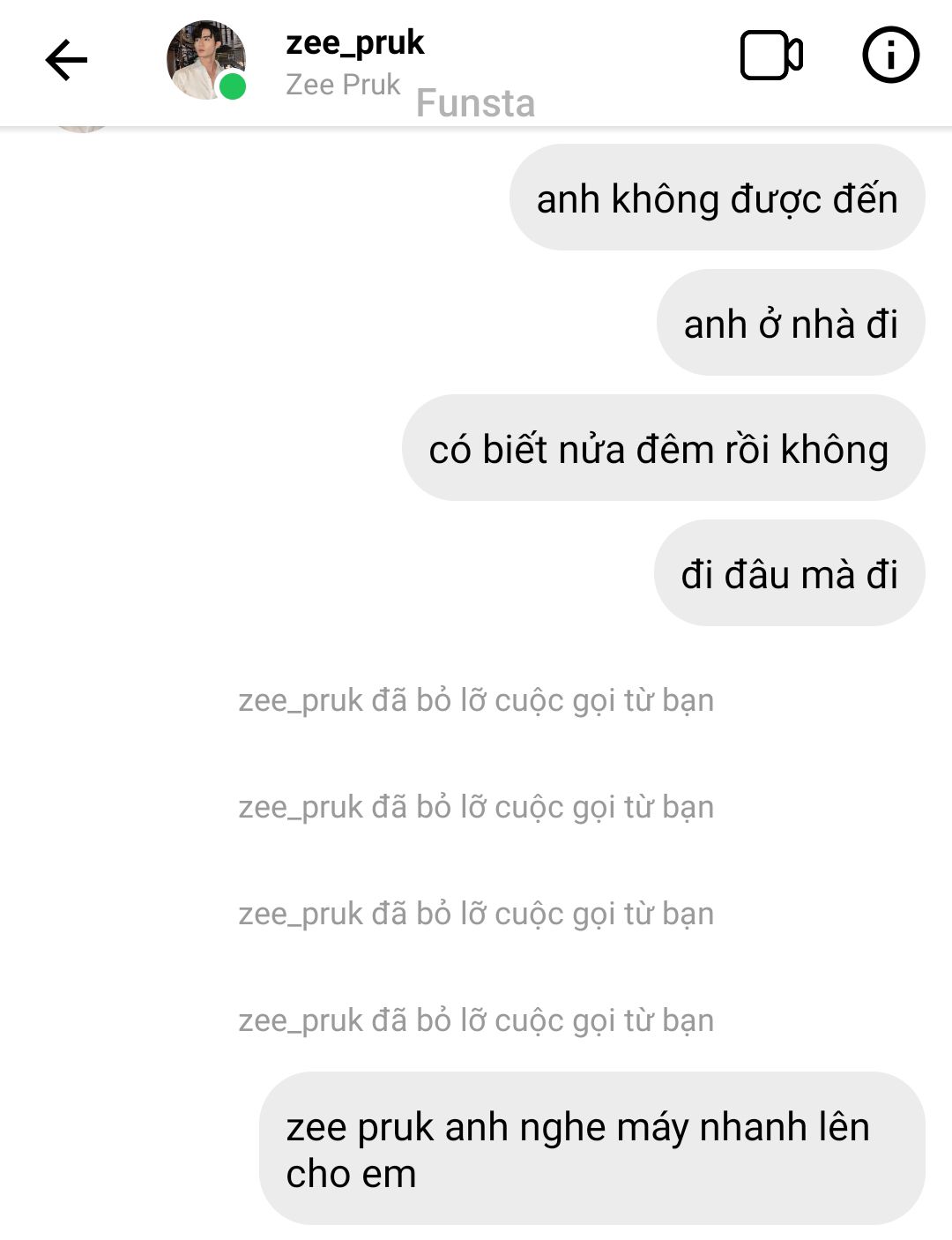Open zee_pruk's profile picture
Viewport: 952px width, 1240px height.
[x=205, y=60]
